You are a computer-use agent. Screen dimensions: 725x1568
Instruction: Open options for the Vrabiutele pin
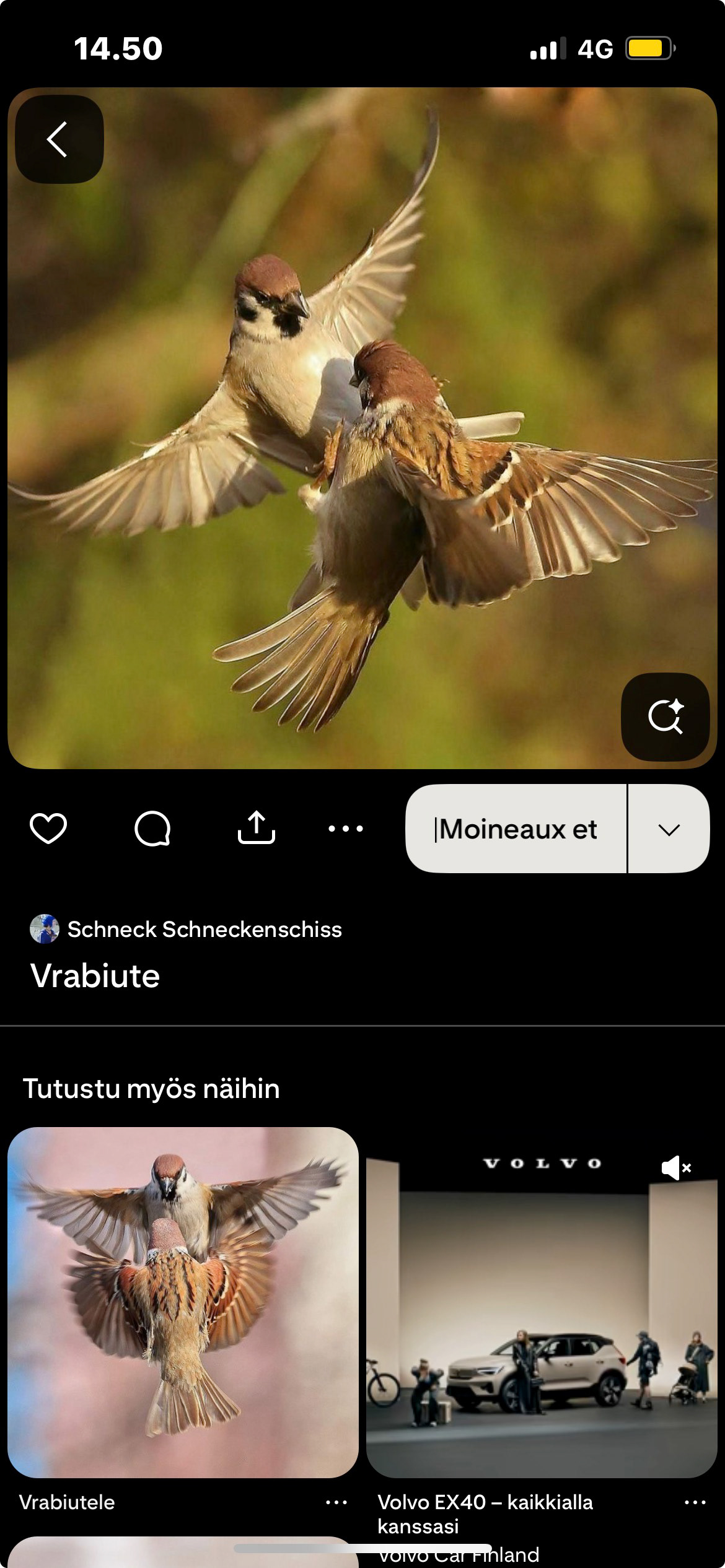(x=336, y=1502)
